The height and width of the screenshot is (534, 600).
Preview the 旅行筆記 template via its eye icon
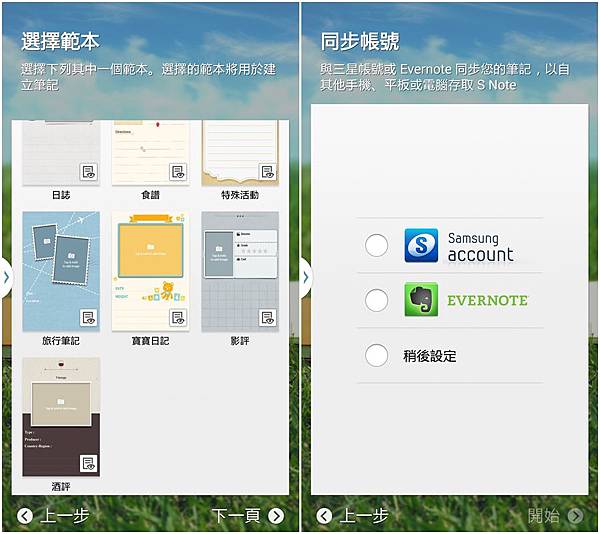point(89,318)
